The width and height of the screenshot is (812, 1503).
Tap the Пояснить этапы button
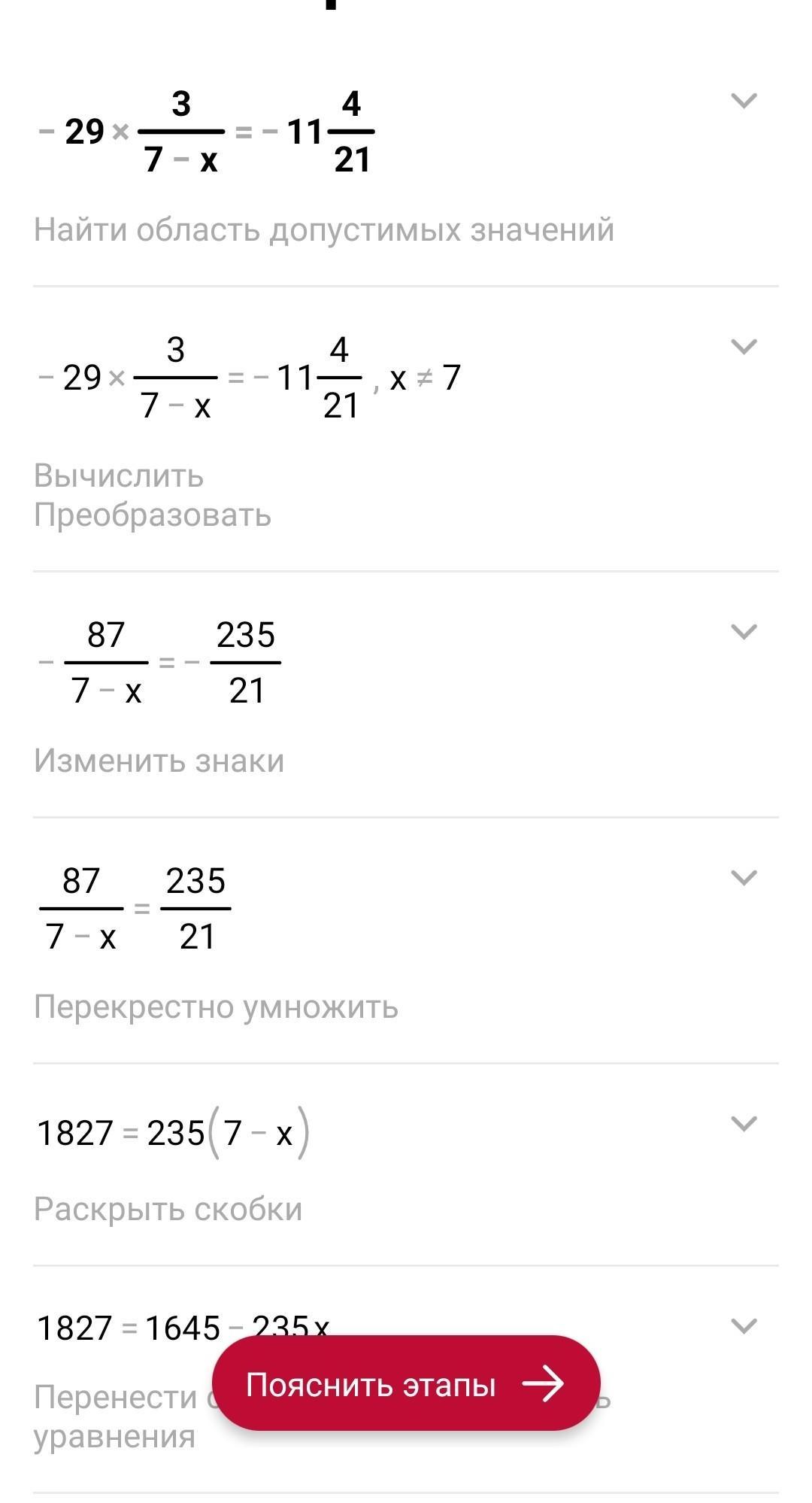[405, 1383]
